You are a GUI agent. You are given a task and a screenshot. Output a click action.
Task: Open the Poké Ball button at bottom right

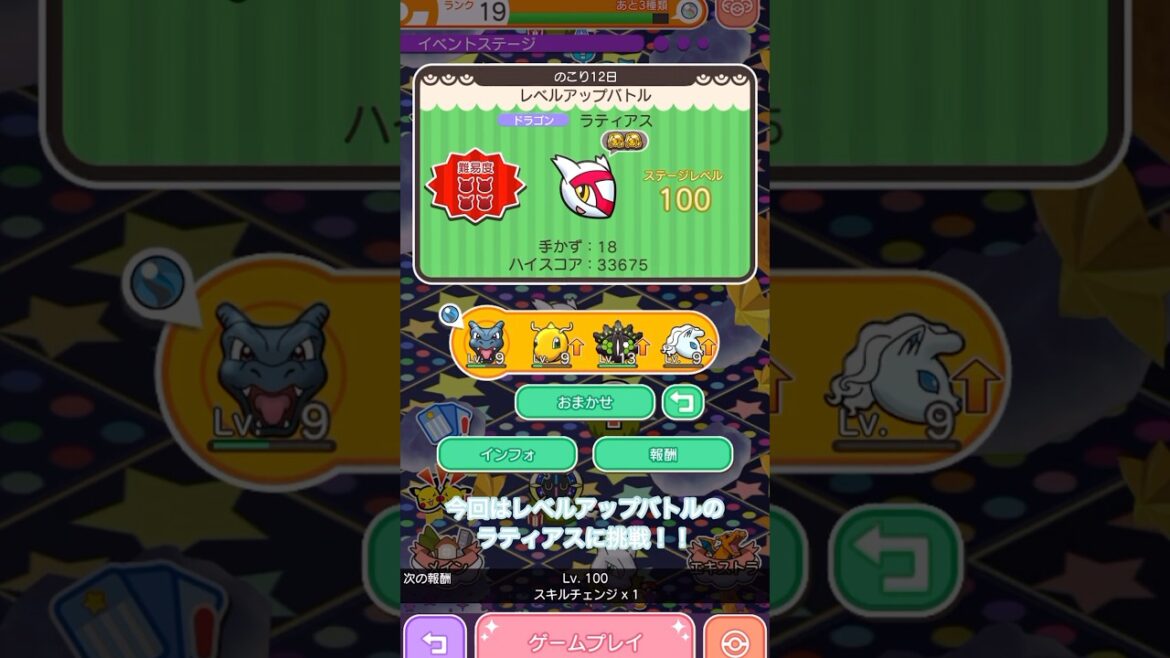coord(735,640)
